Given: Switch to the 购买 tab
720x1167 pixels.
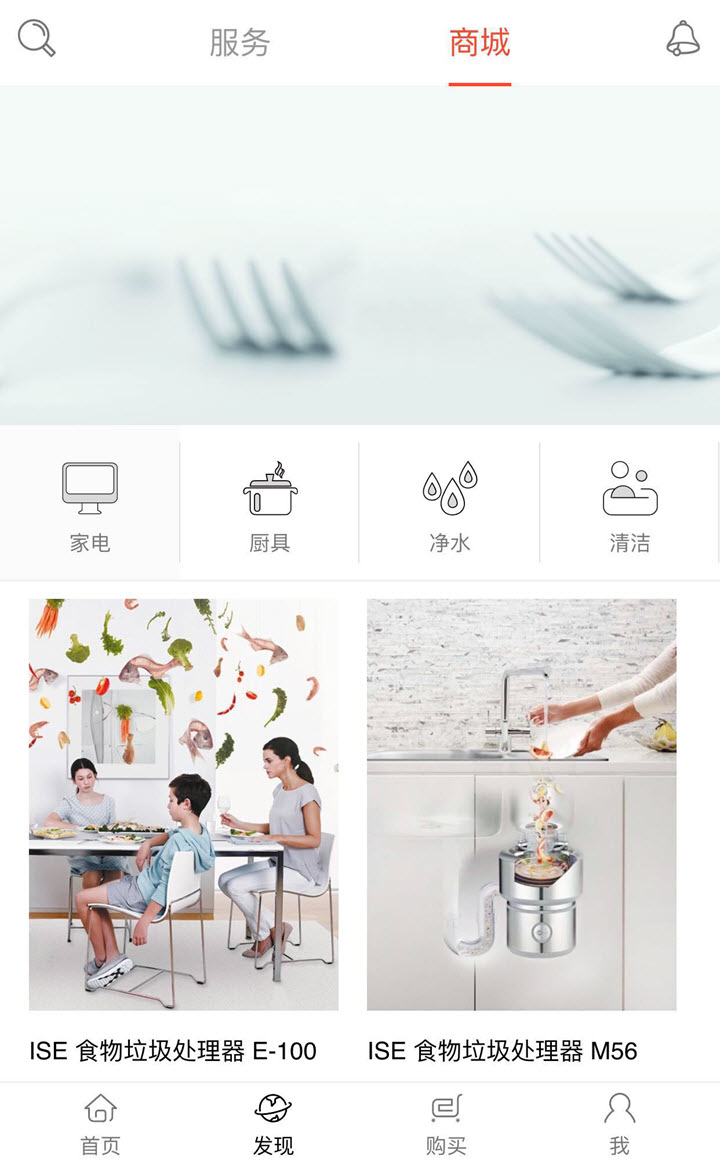Looking at the screenshot, I should coord(446,1124).
